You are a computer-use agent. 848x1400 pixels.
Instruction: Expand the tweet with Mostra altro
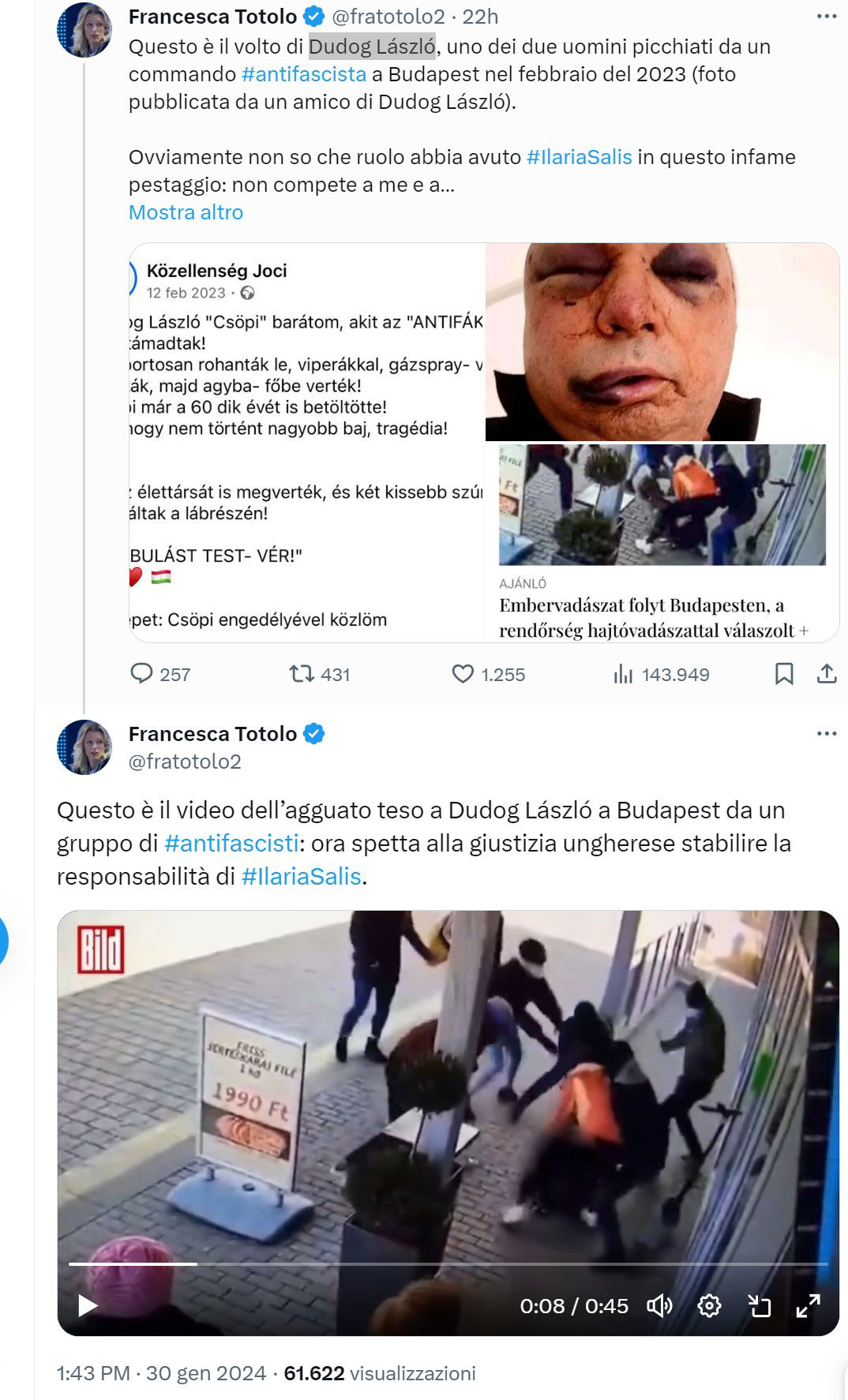click(186, 212)
